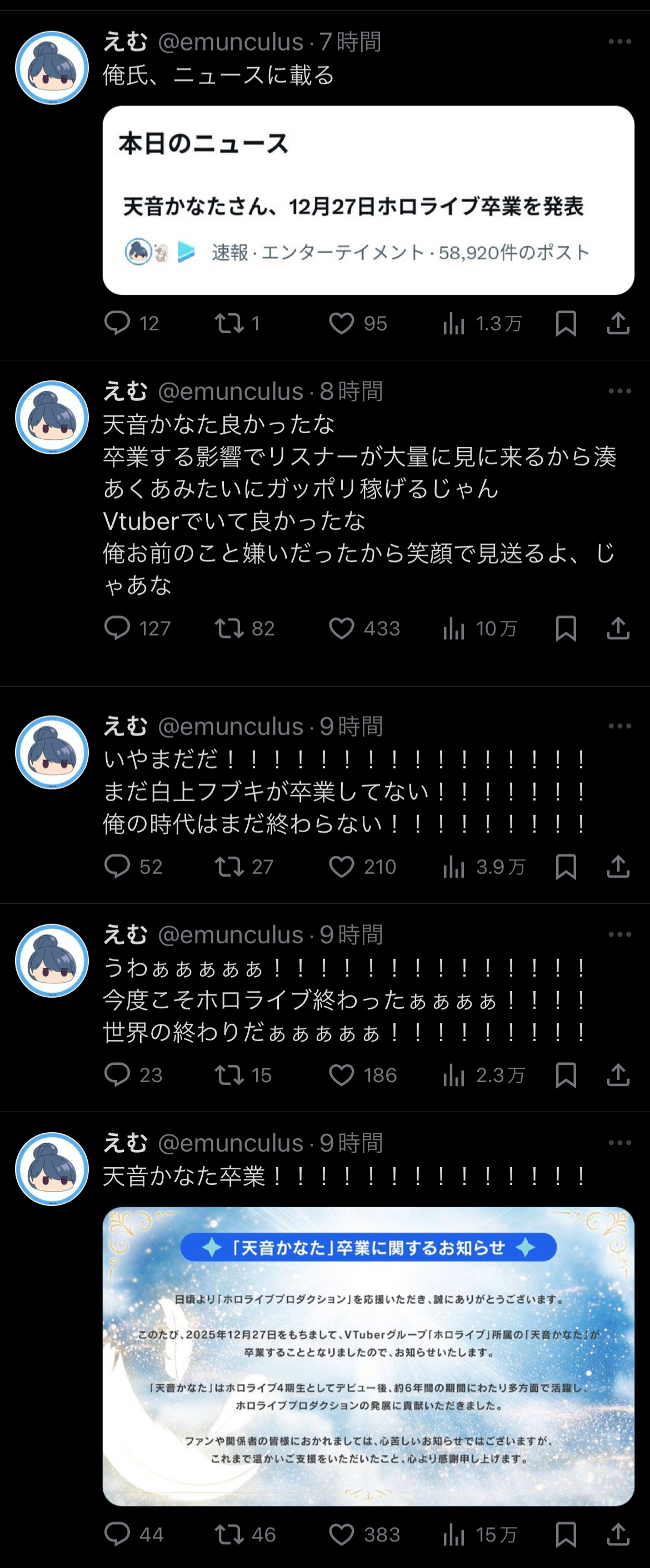
Task: Open overflow menu on the 俺氏、ニュースに載る post
Action: pos(619,42)
